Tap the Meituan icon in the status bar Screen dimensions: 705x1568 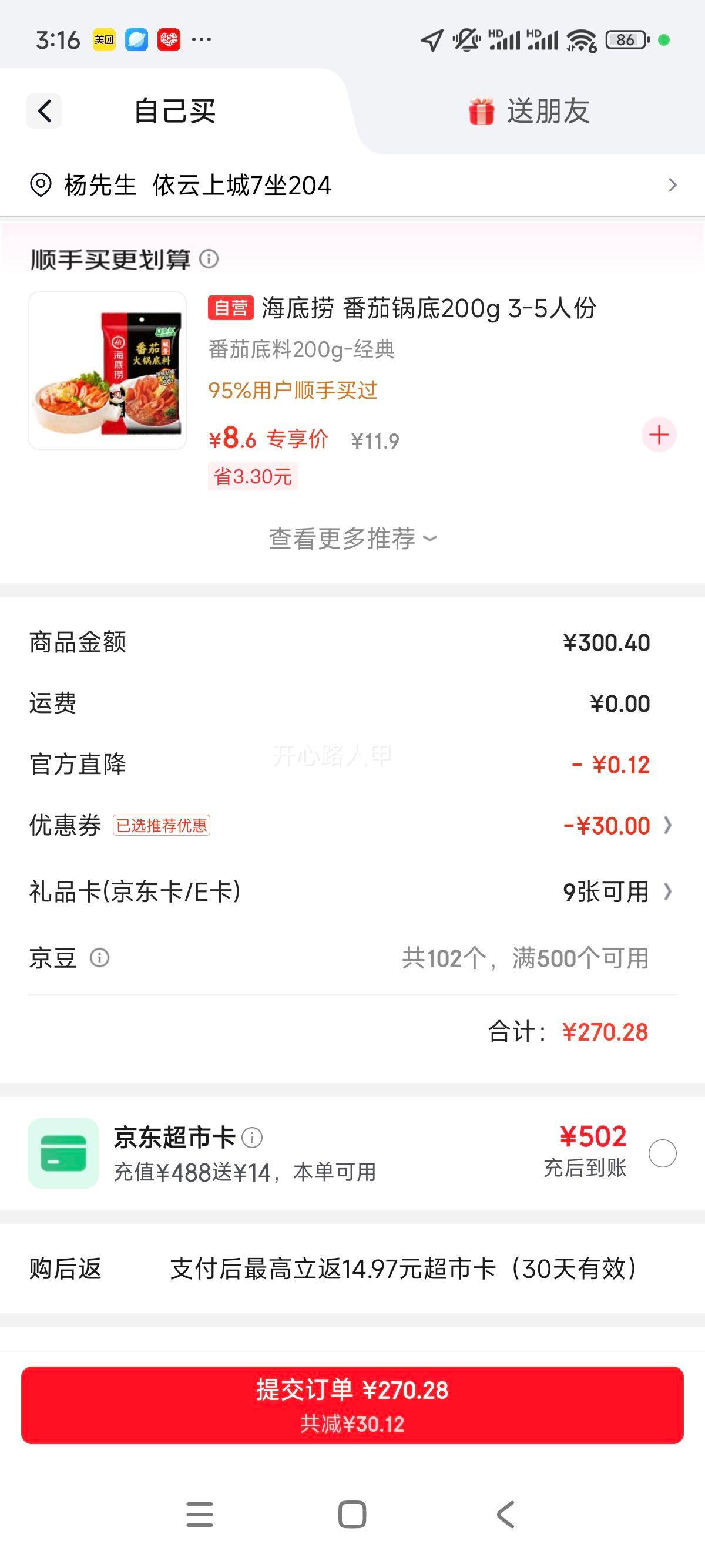click(x=103, y=38)
